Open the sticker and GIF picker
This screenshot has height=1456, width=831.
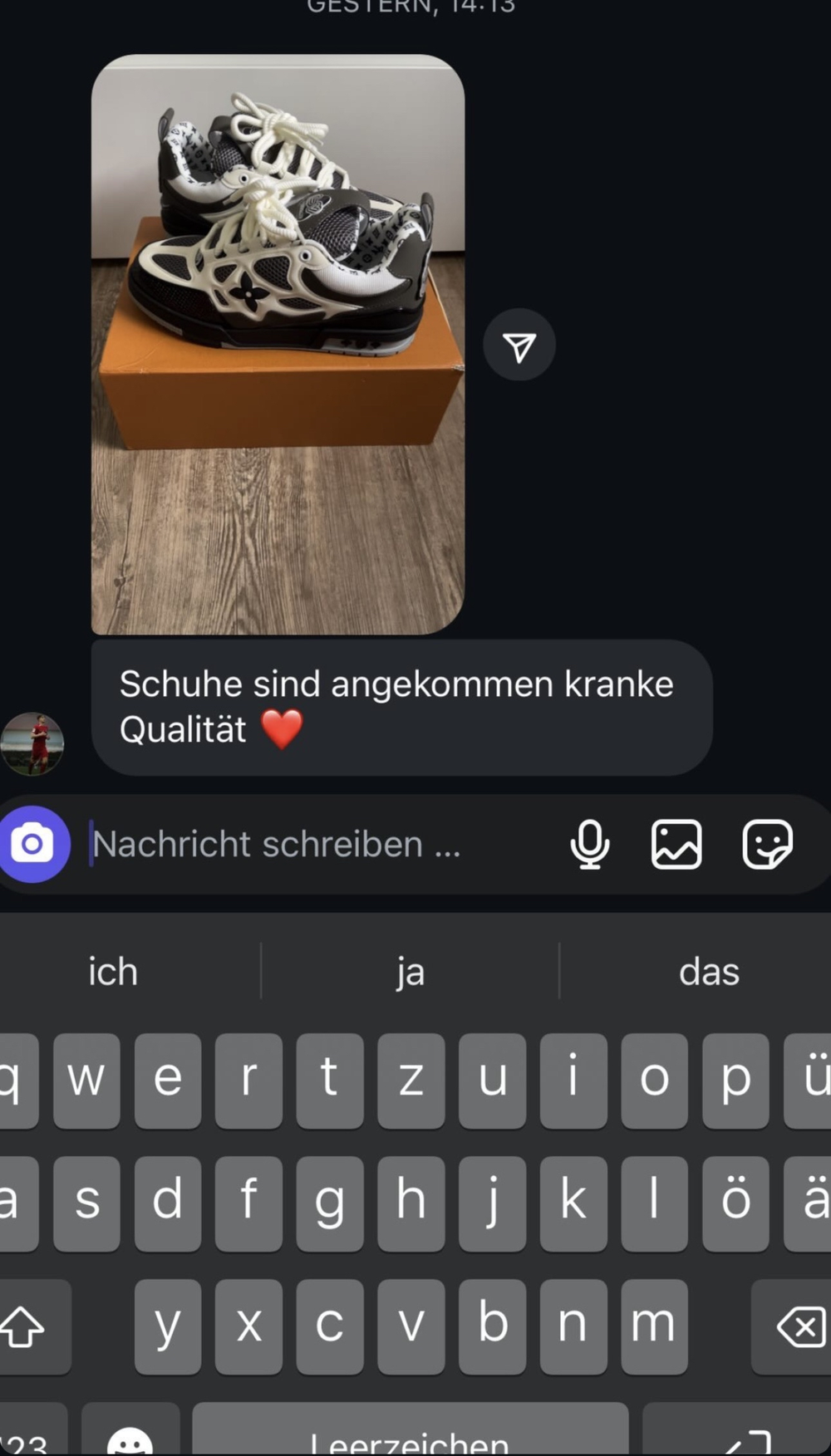(x=766, y=845)
